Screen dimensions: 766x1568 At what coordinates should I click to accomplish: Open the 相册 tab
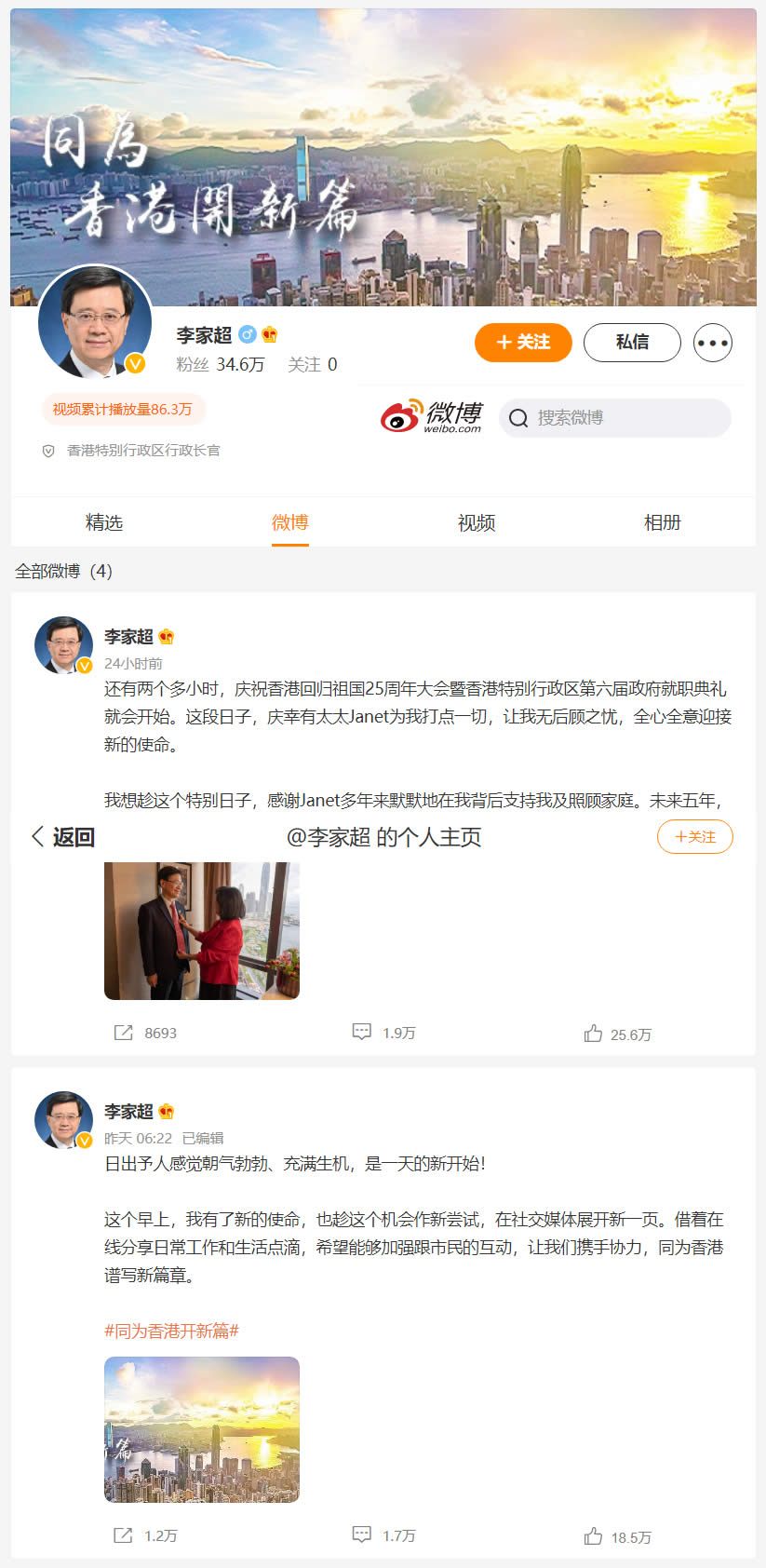click(x=662, y=522)
